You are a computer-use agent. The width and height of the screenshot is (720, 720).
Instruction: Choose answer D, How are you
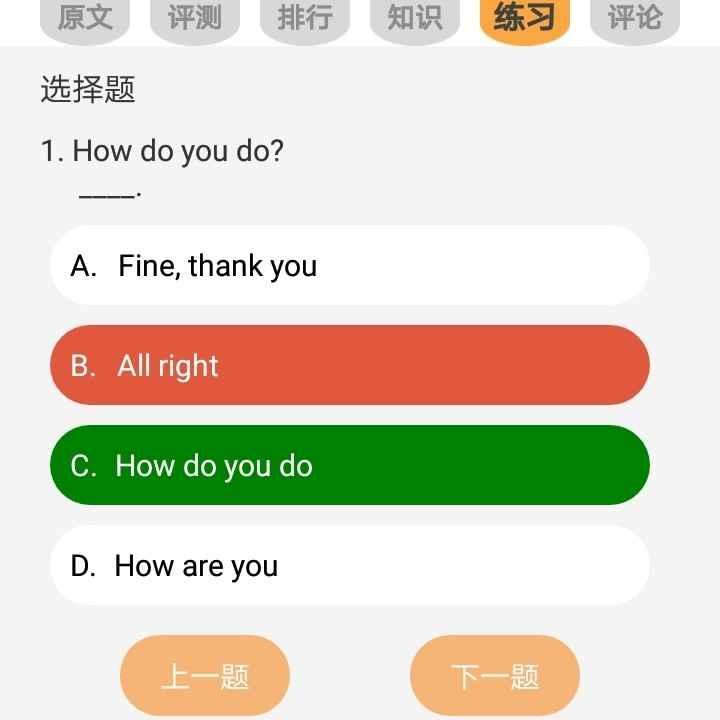pos(350,565)
